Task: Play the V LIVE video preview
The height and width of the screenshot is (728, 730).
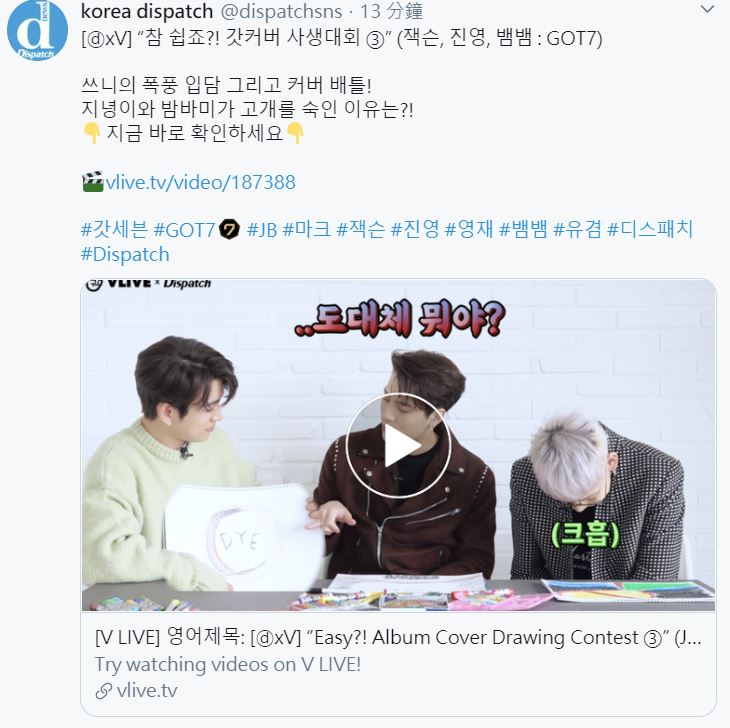Action: click(398, 445)
